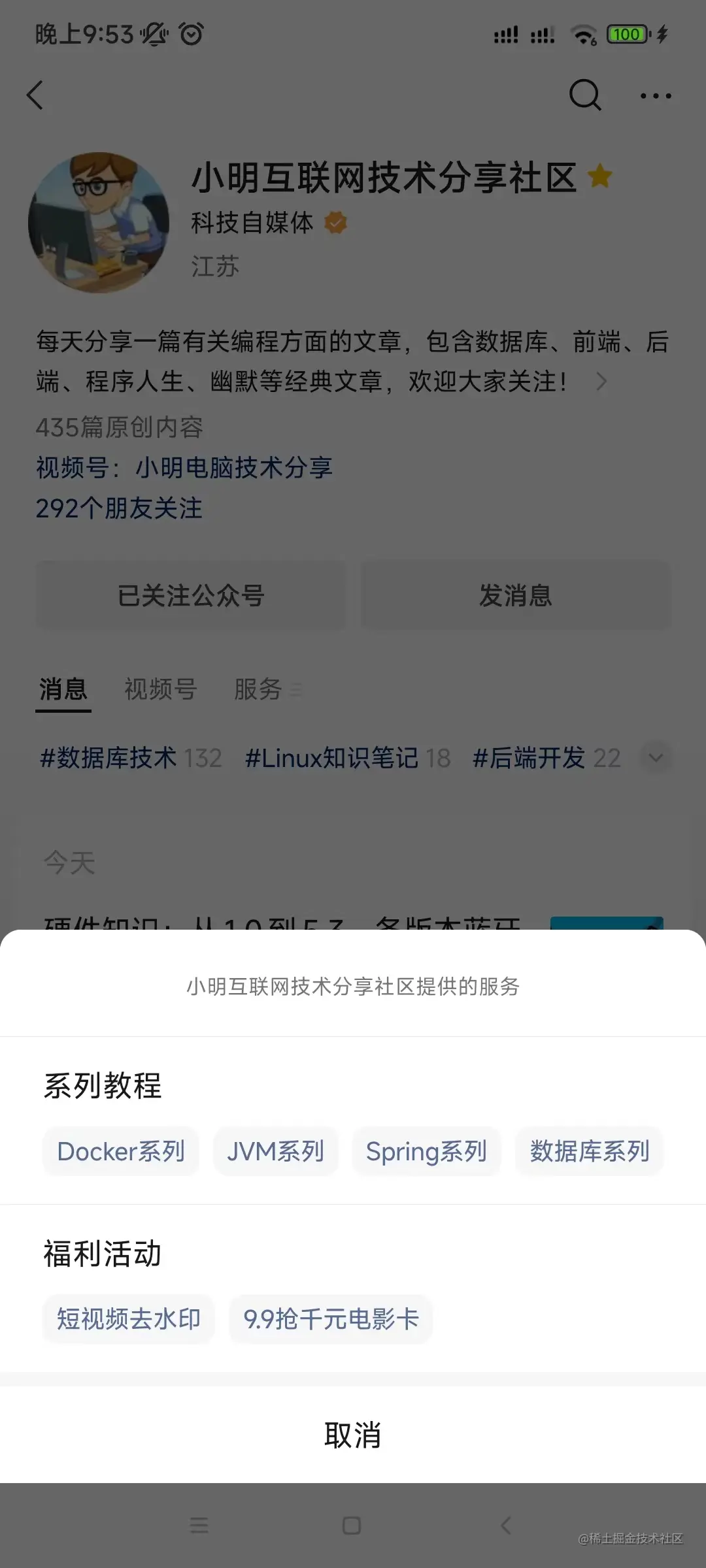Tap the star icon beside the account name

[600, 176]
